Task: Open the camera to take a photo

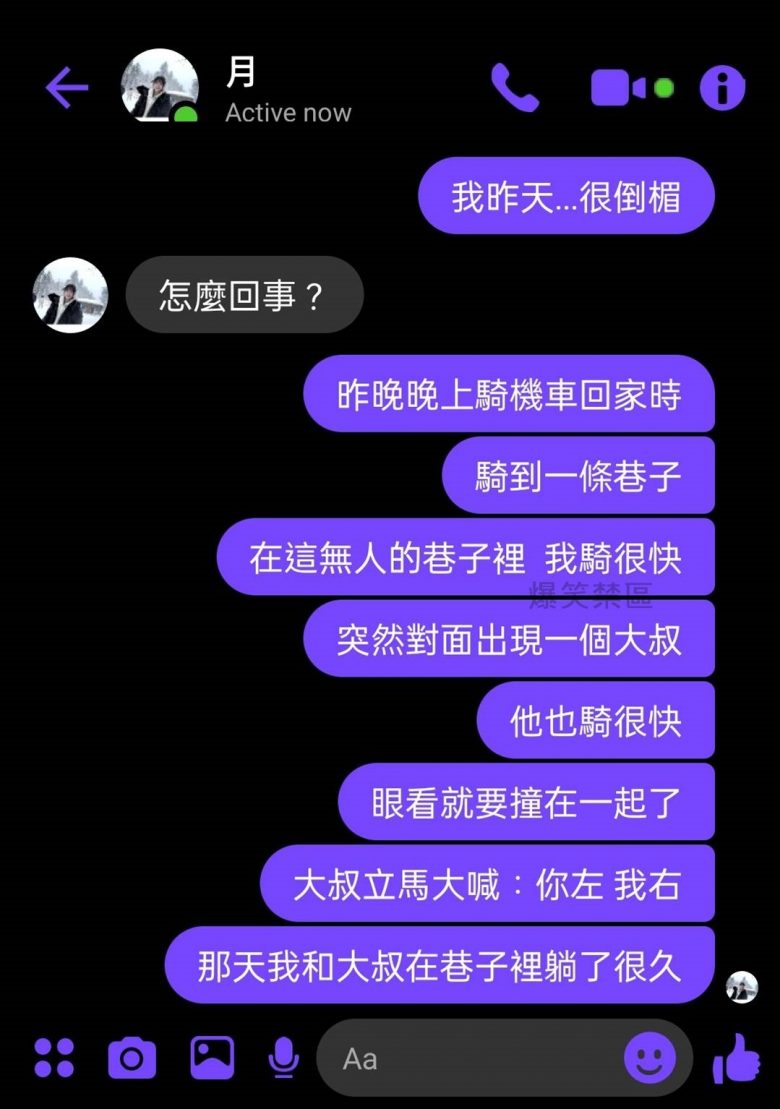Action: click(131, 1057)
